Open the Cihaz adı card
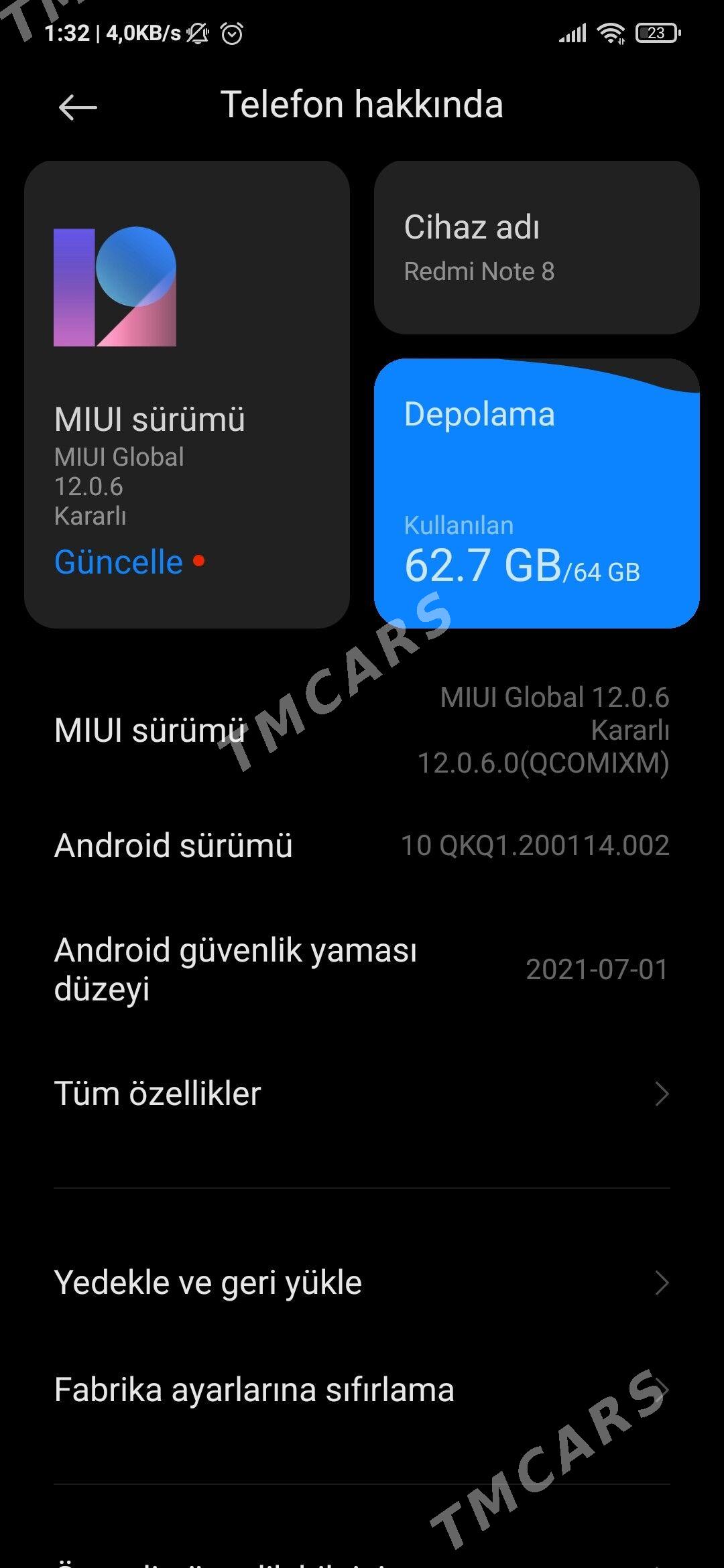The width and height of the screenshot is (724, 1568). click(536, 247)
